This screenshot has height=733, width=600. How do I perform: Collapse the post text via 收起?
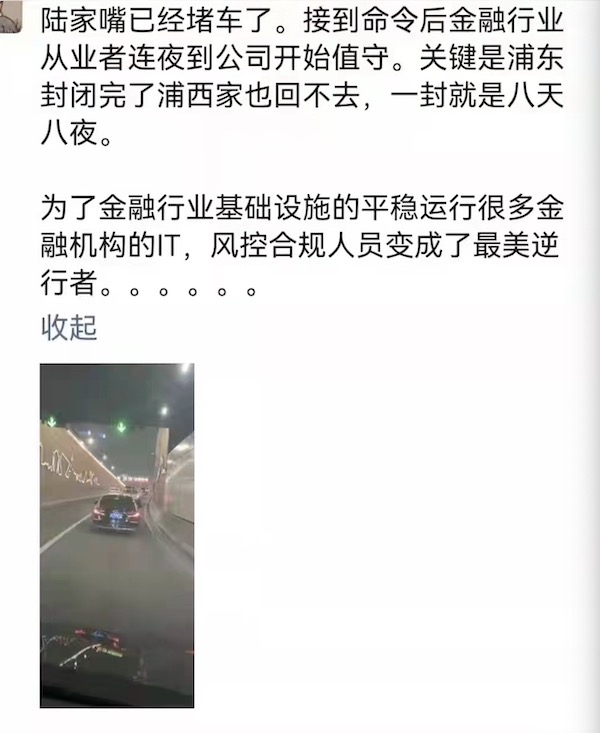tap(69, 328)
